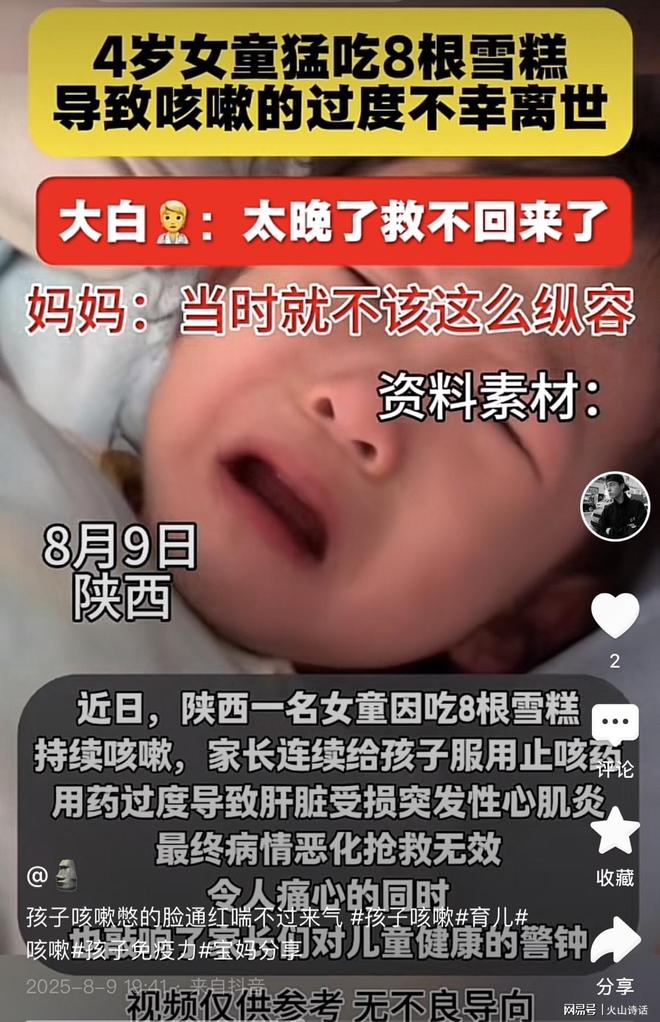Like this video with the heart
This screenshot has height=1022, width=660.
coord(615,615)
